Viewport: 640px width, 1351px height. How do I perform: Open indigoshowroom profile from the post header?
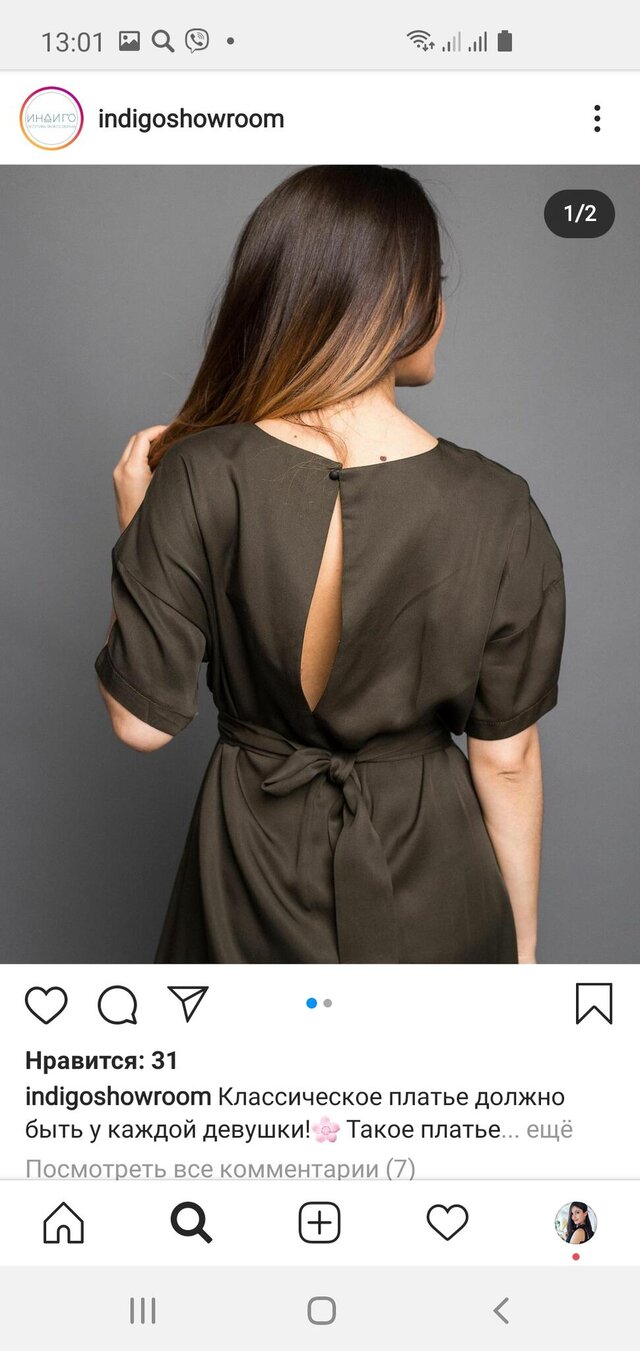(191, 119)
